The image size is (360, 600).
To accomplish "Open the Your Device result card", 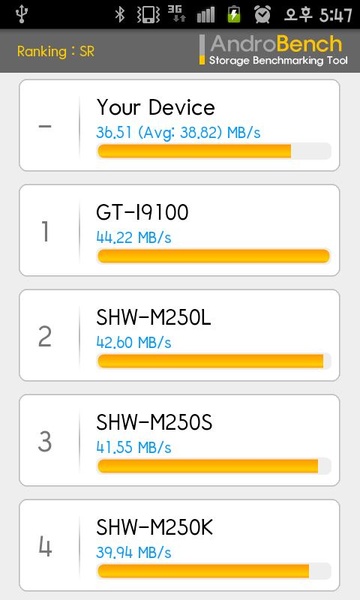I will point(179,125).
